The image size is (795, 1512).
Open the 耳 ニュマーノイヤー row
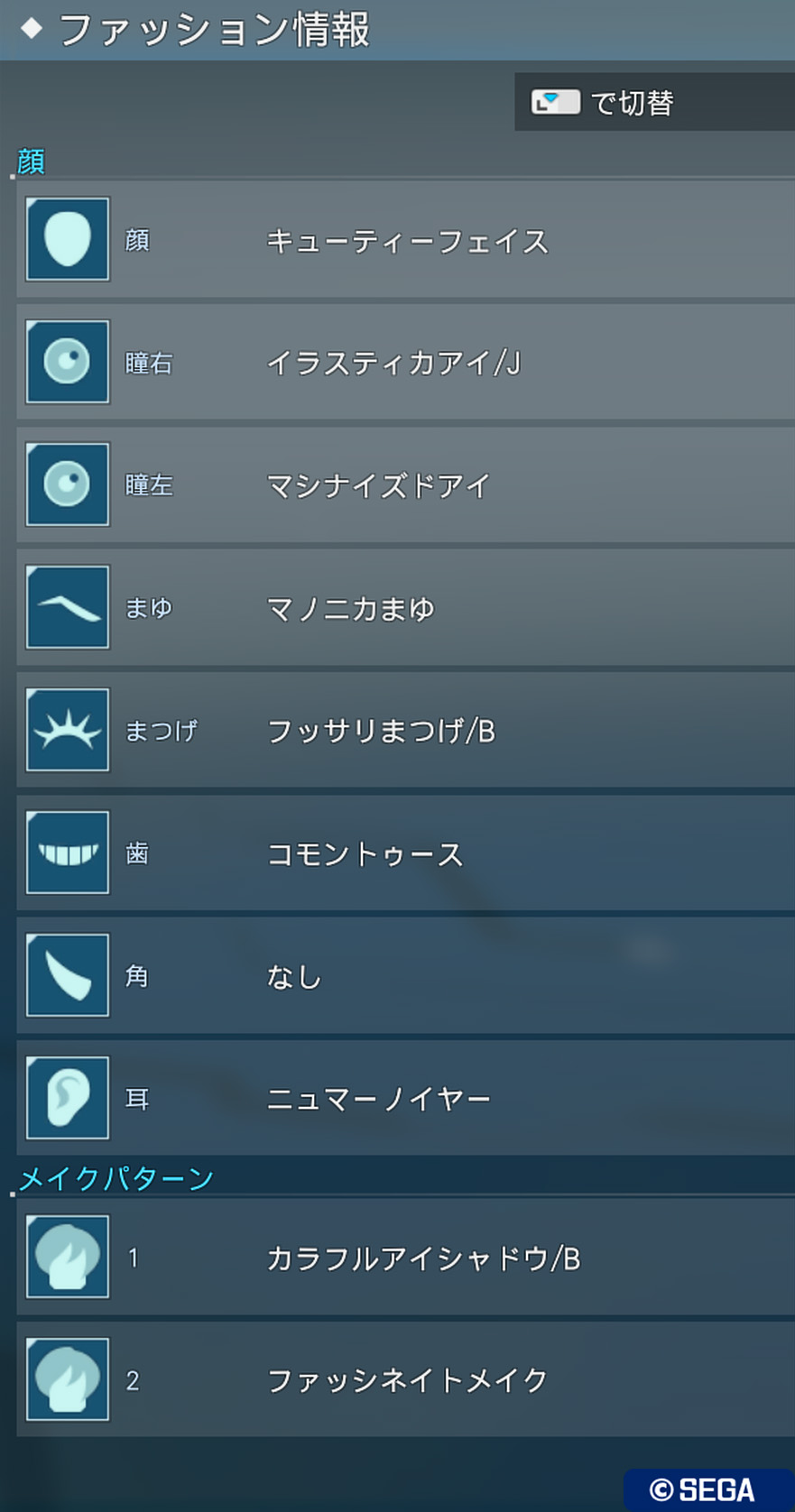point(406,1099)
